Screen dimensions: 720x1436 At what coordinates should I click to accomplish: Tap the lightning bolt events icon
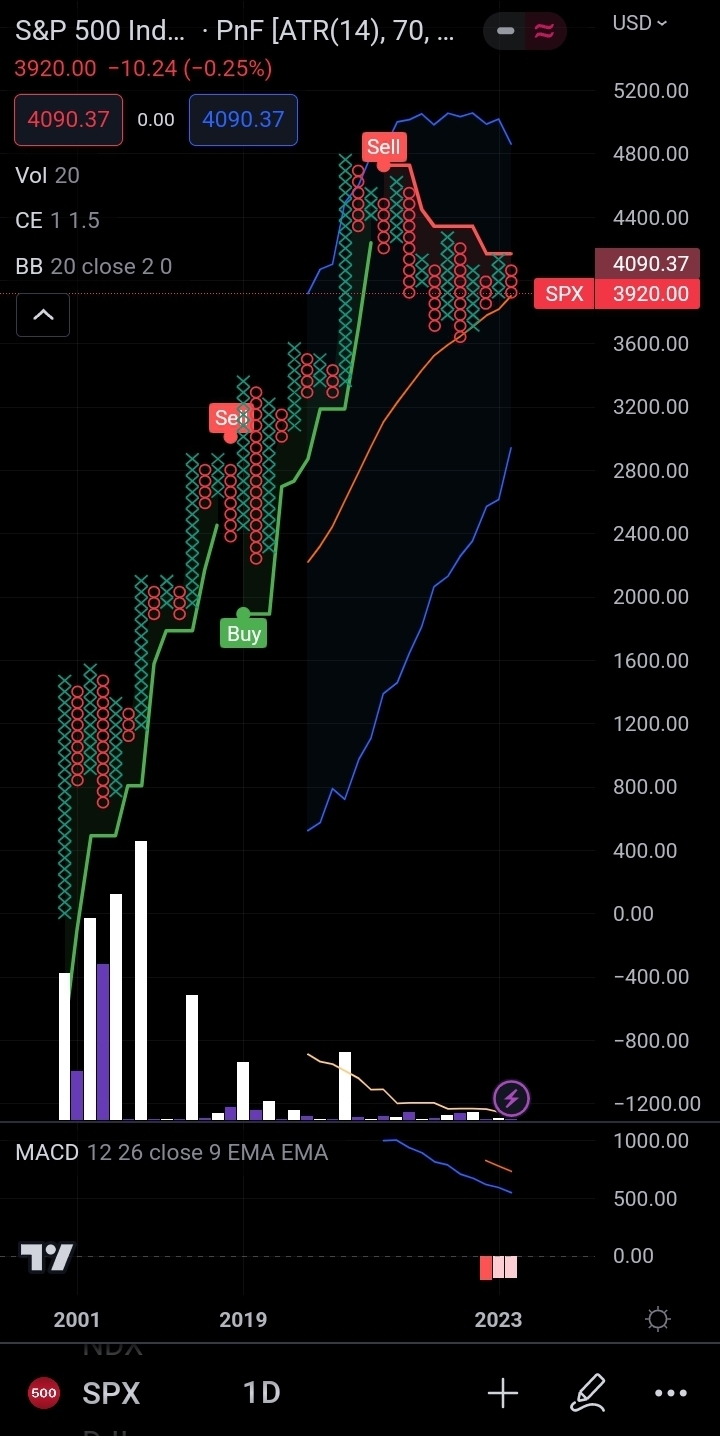tap(511, 1098)
